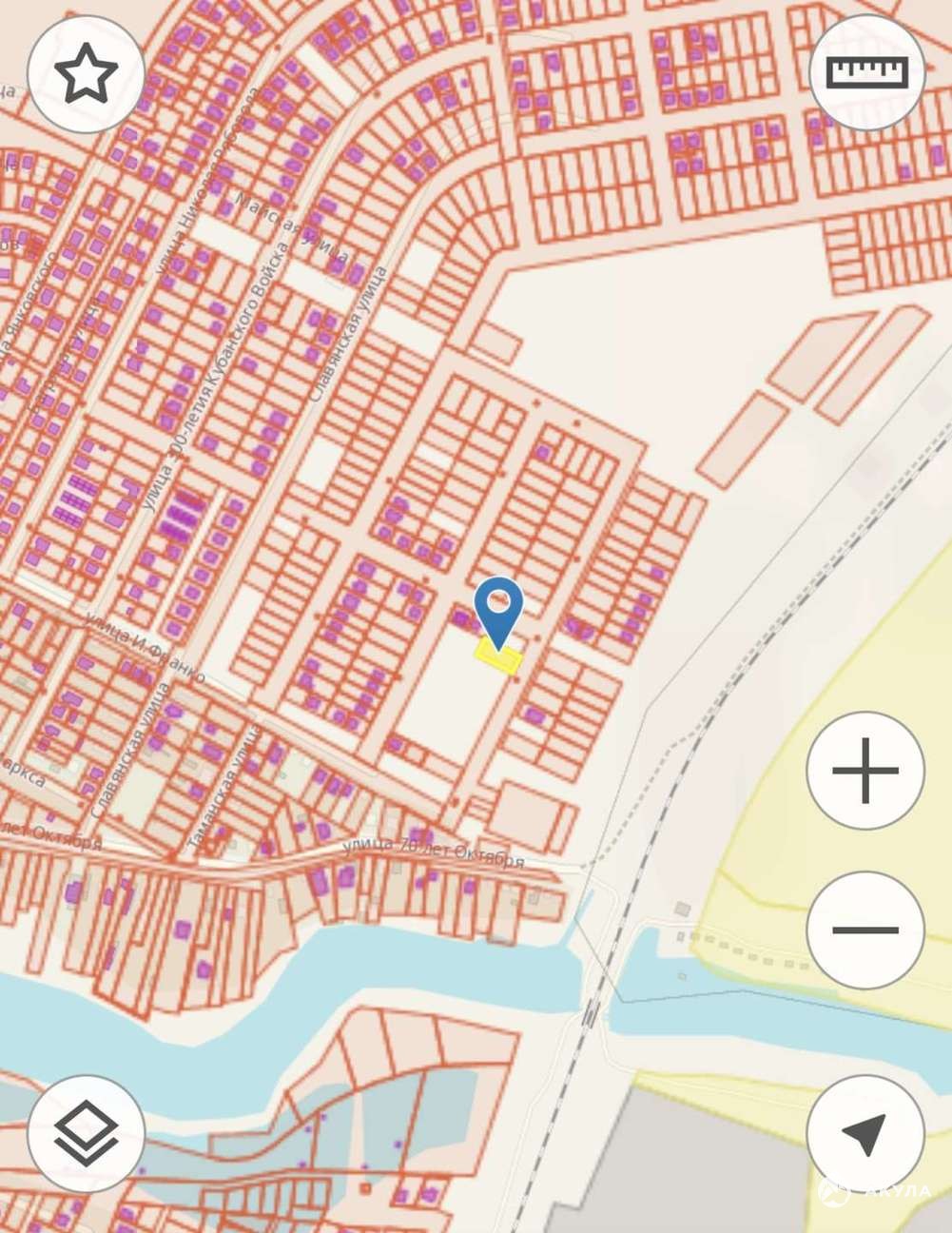Zoom in with the plus button
Image resolution: width=952 pixels, height=1233 pixels.
pos(865,770)
